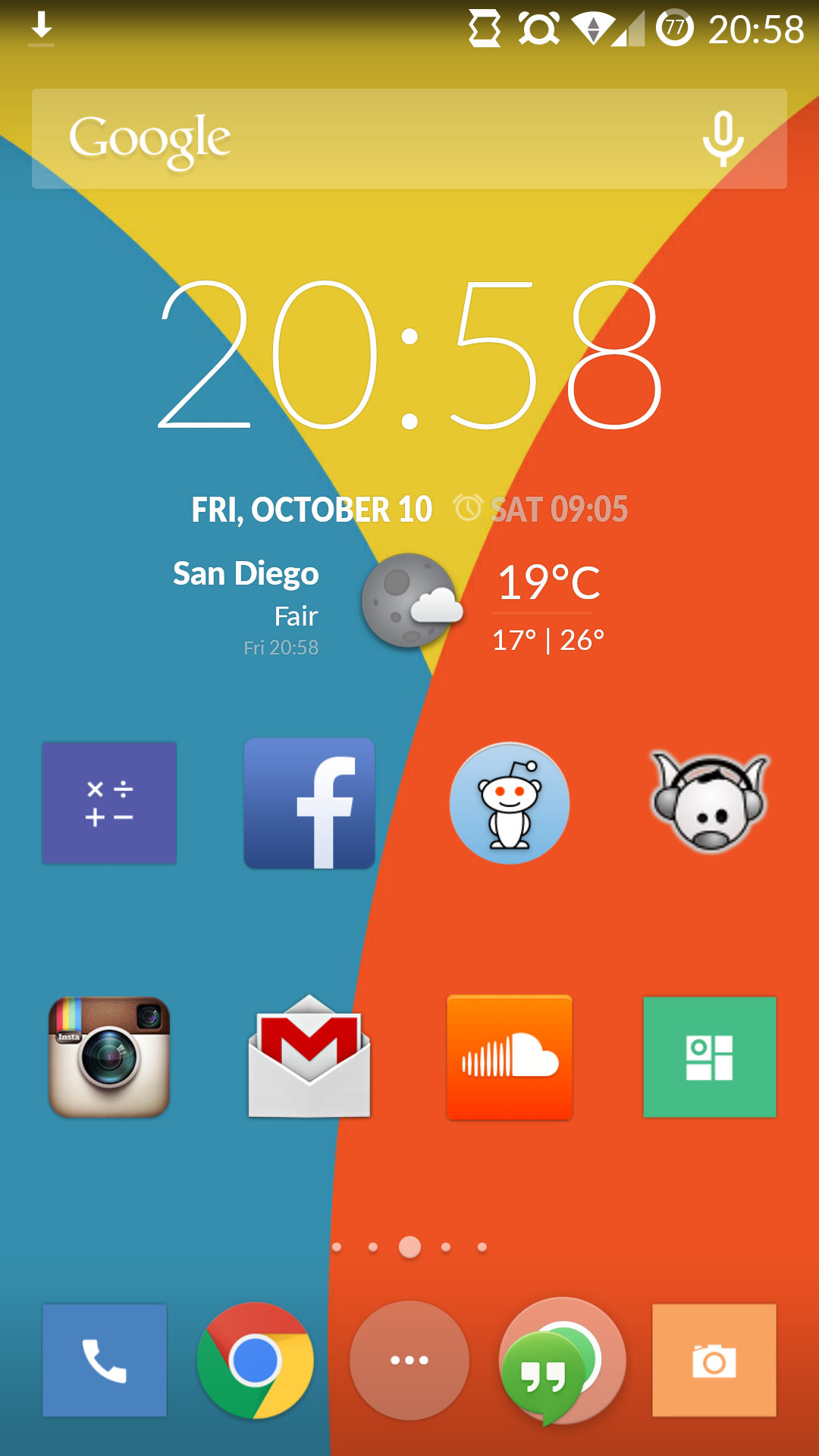This screenshot has width=819, height=1456.
Task: Launch the Reddit app
Action: [510, 802]
